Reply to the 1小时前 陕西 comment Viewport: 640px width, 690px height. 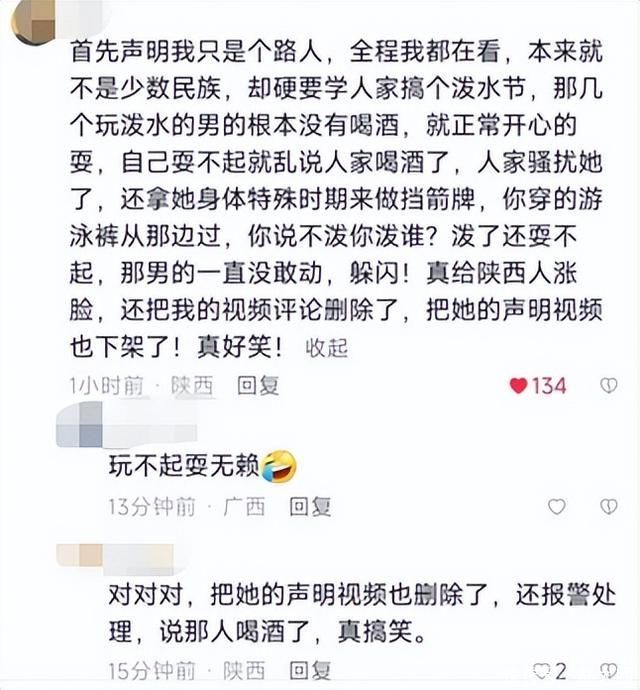[x=258, y=386]
